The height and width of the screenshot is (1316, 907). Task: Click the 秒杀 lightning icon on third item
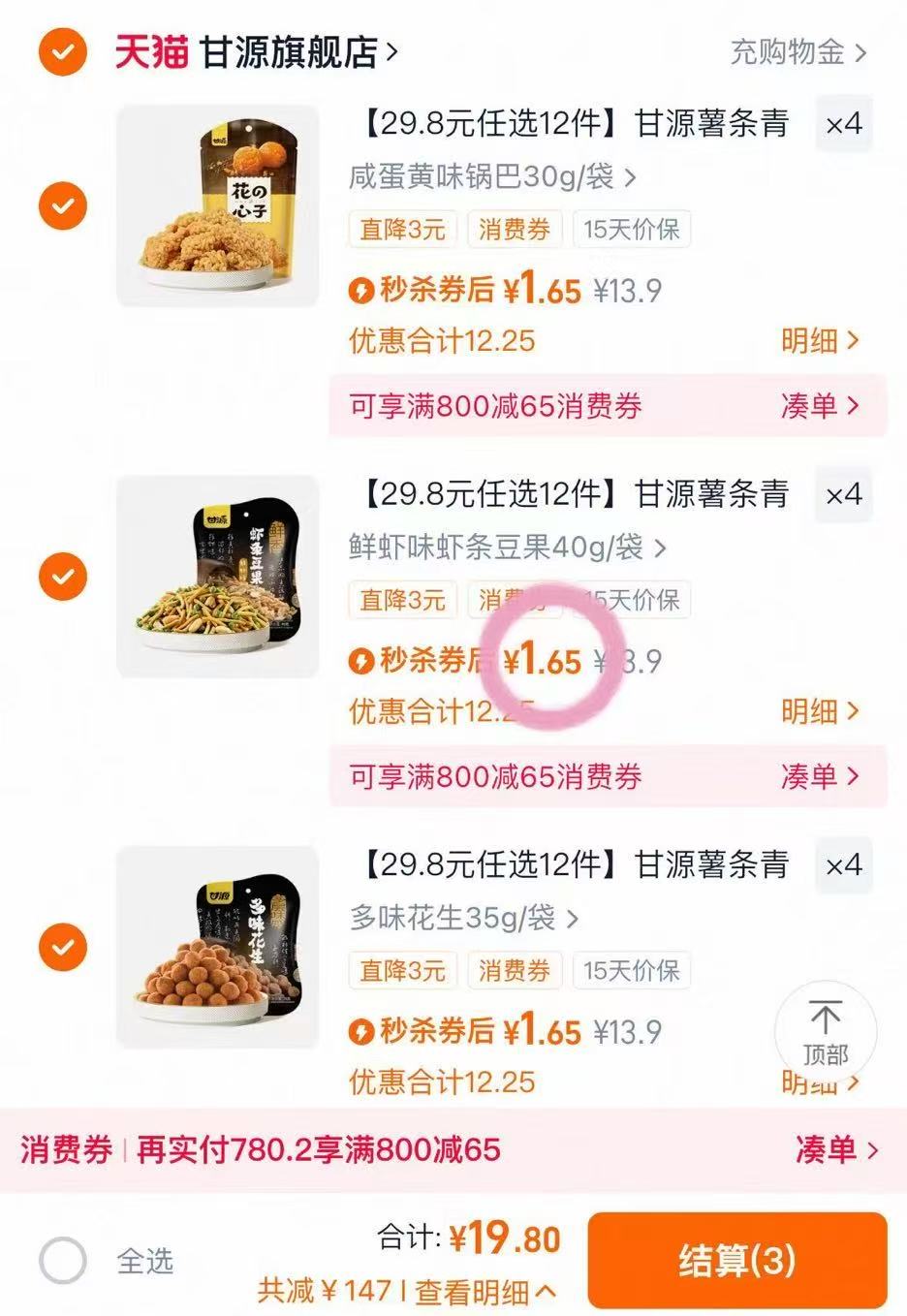tap(360, 1031)
